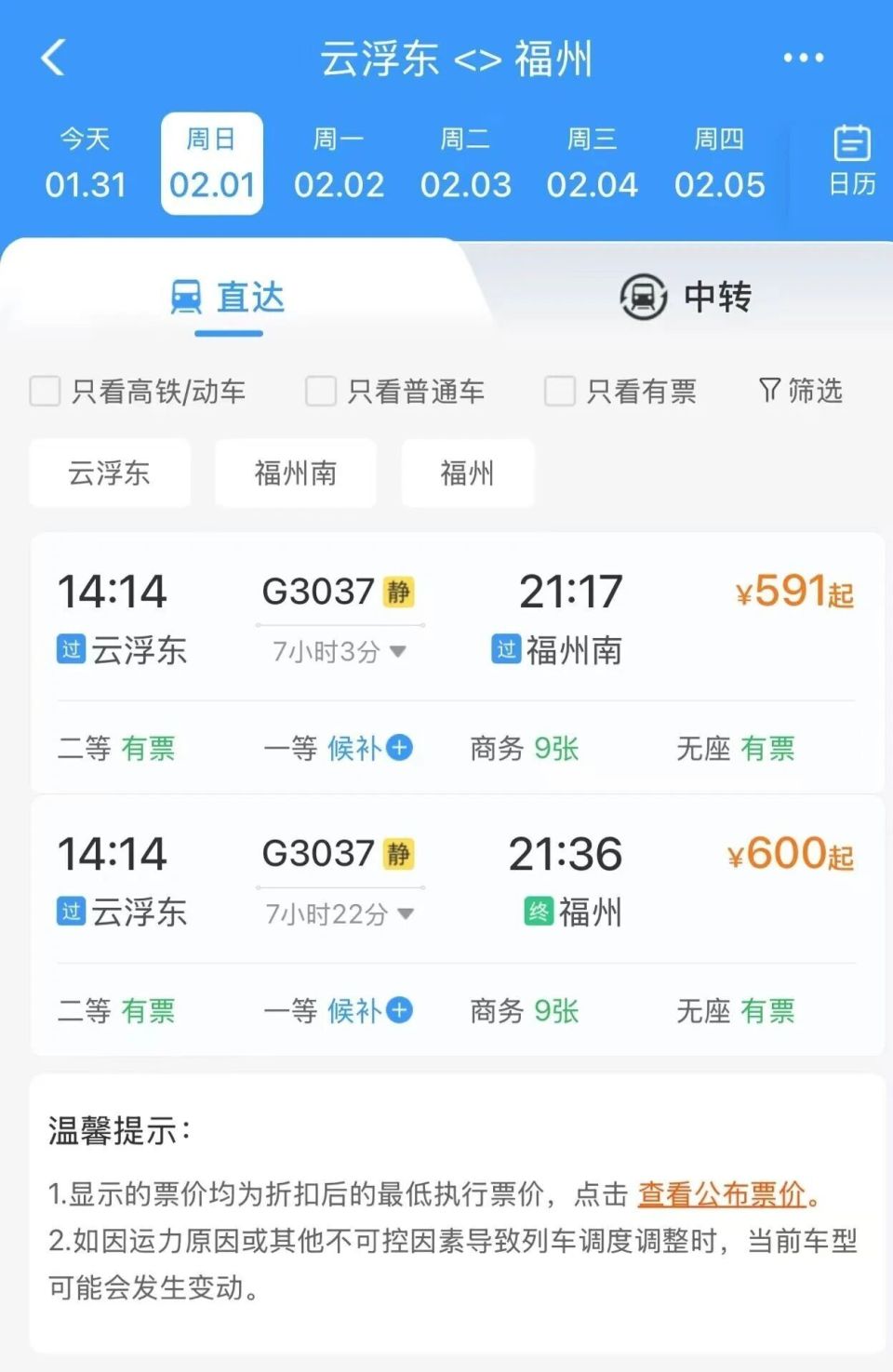This screenshot has width=893, height=1372.
Task: Expand the 7小时22分 duration arrow
Action: click(408, 914)
